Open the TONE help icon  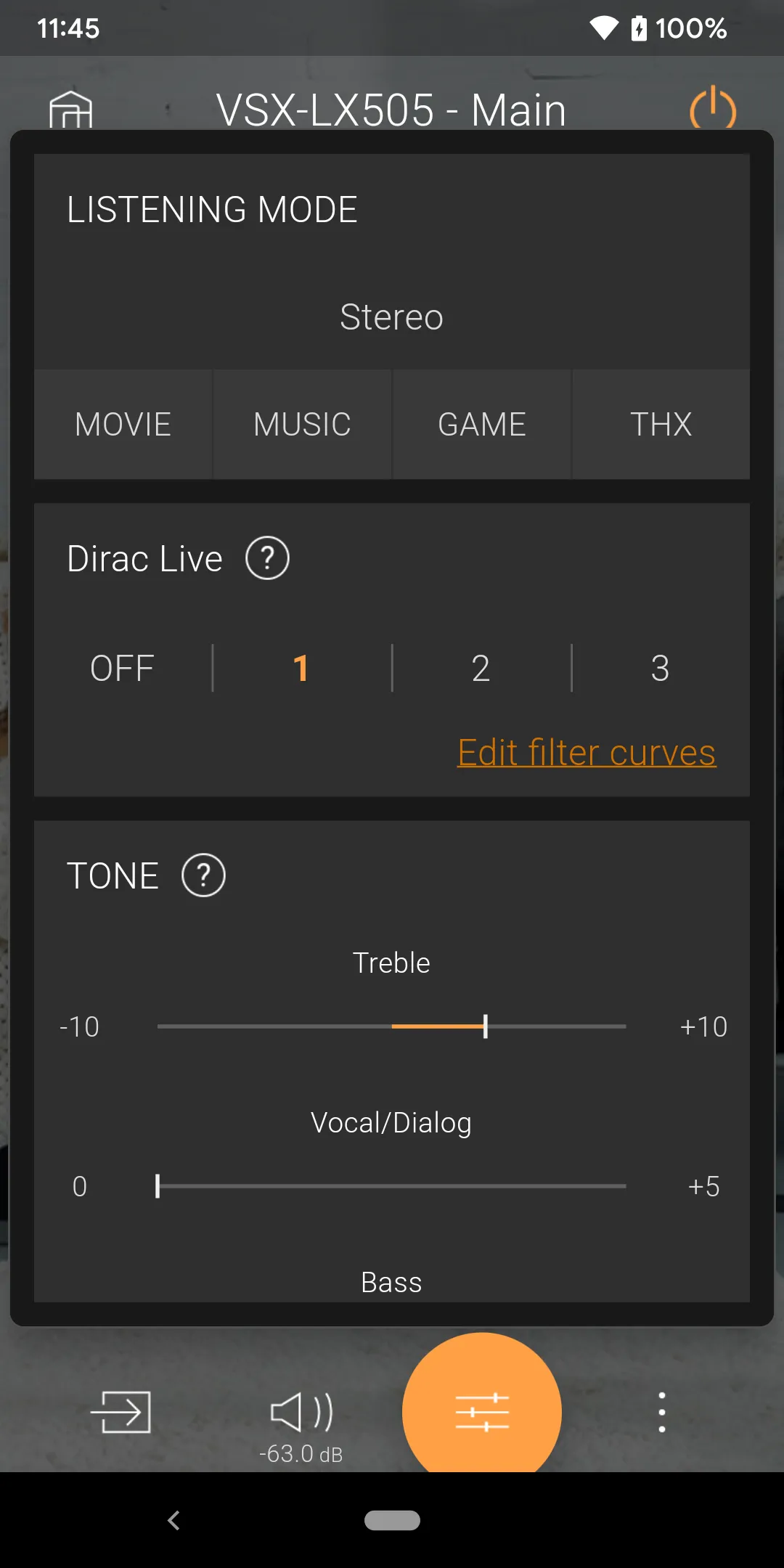(x=203, y=875)
